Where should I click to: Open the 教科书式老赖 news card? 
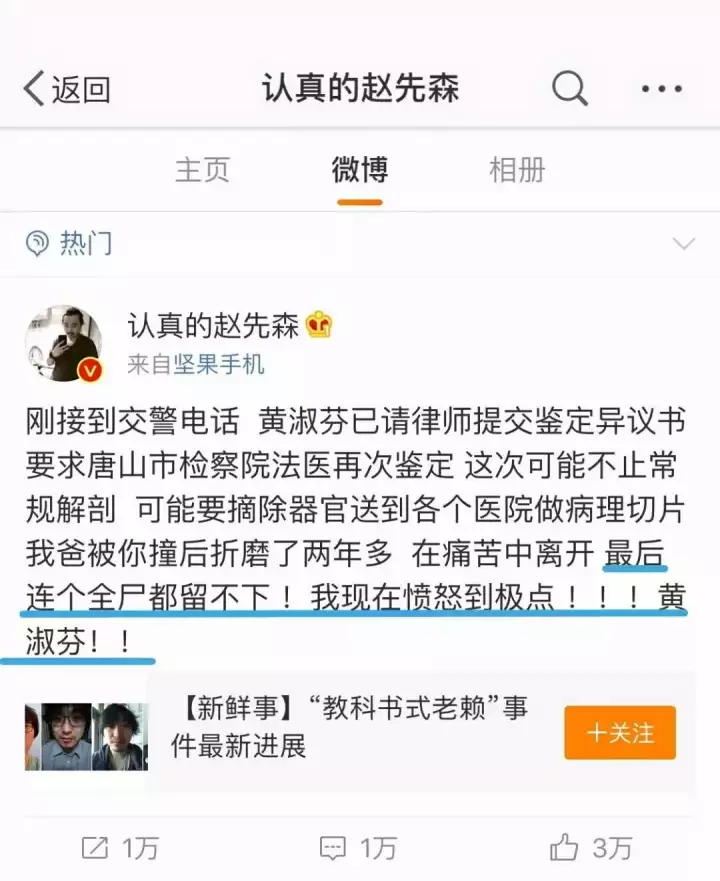point(350,727)
